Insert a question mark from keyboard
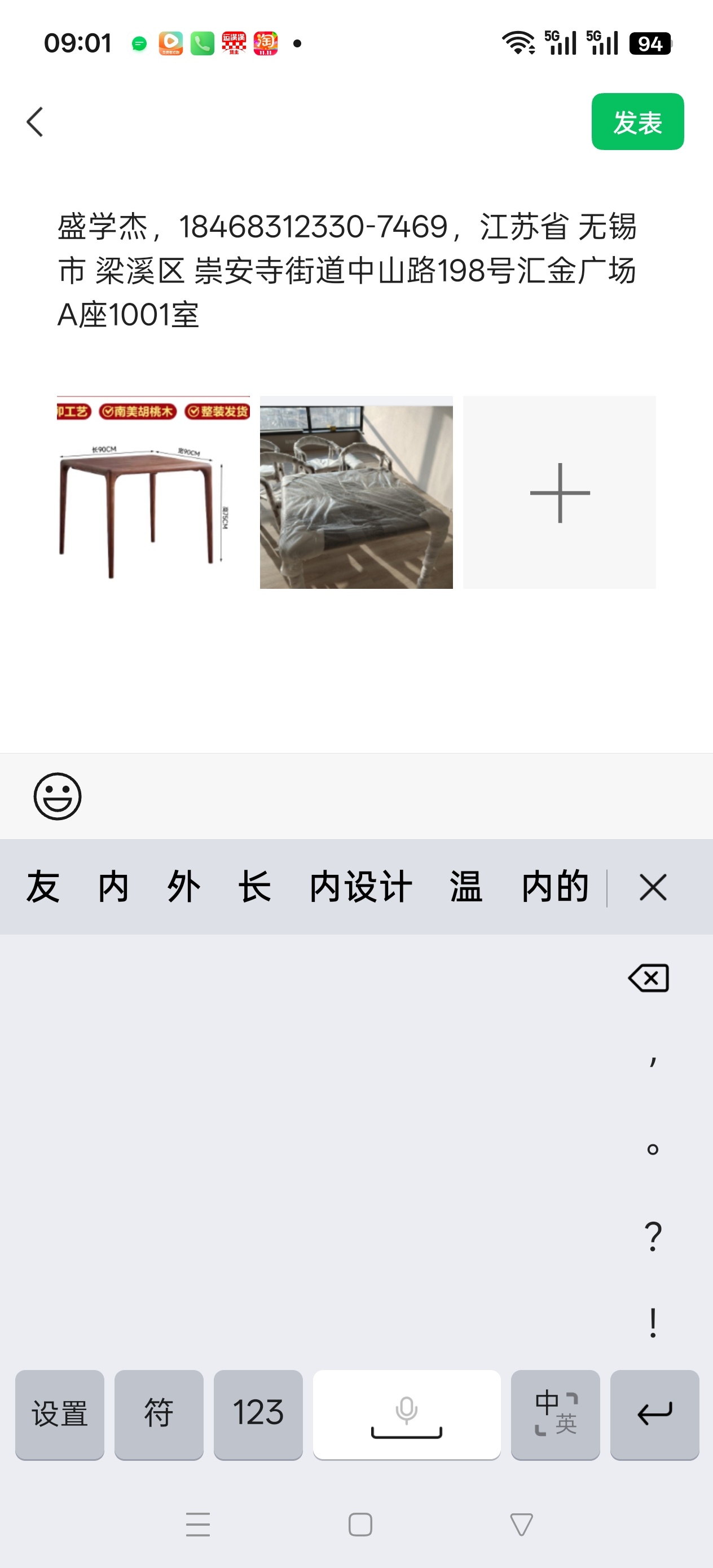Viewport: 713px width, 1568px height. click(x=653, y=1236)
